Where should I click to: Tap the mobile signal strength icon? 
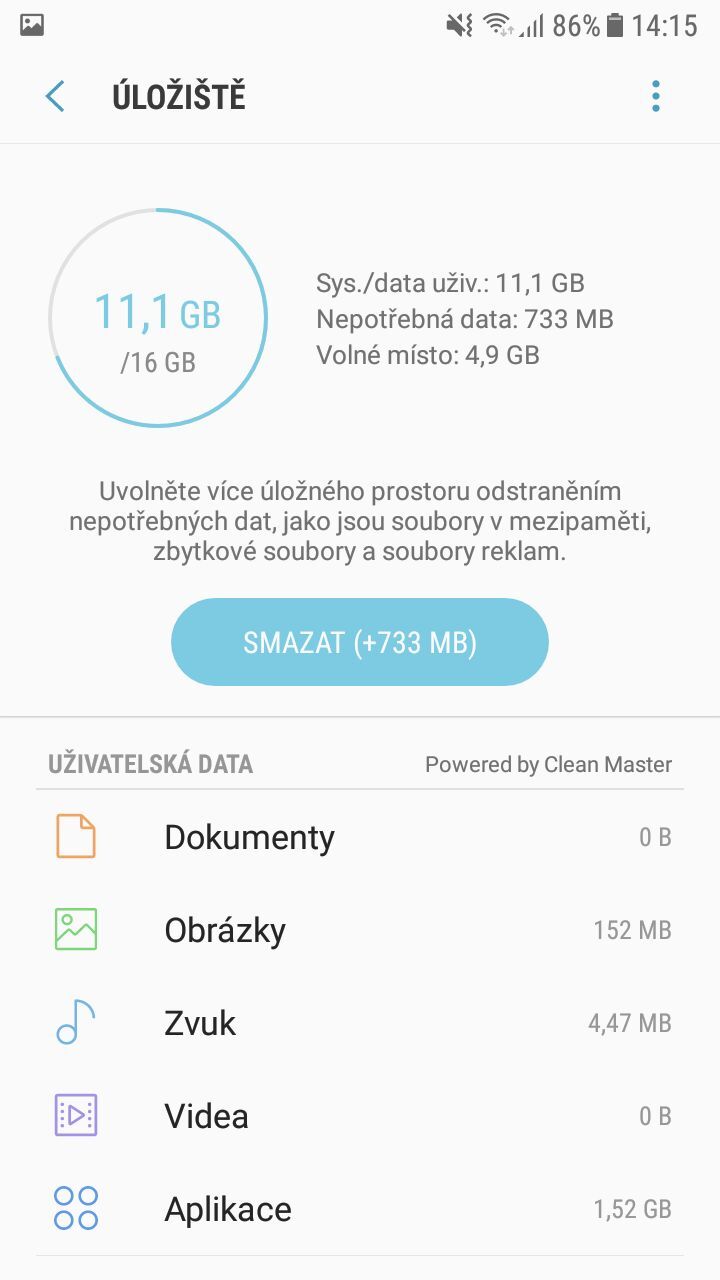pyautogui.click(x=533, y=27)
